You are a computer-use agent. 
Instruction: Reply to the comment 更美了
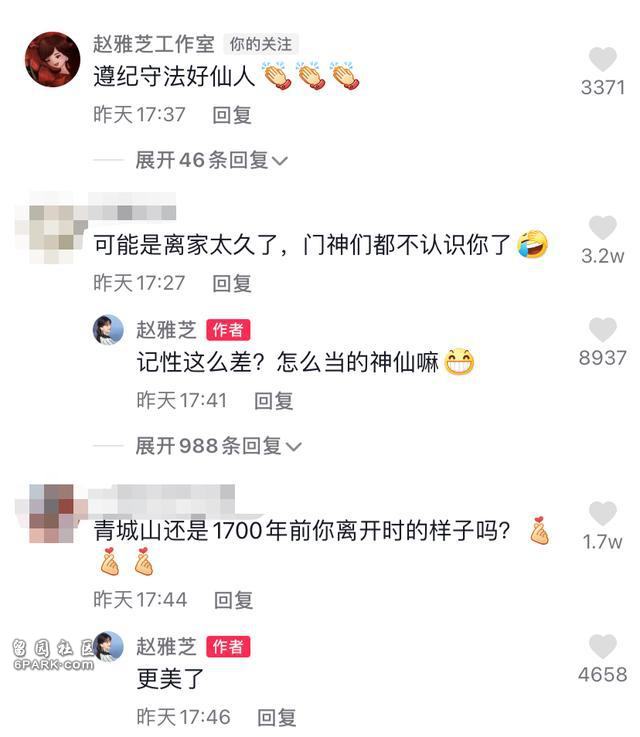click(277, 717)
